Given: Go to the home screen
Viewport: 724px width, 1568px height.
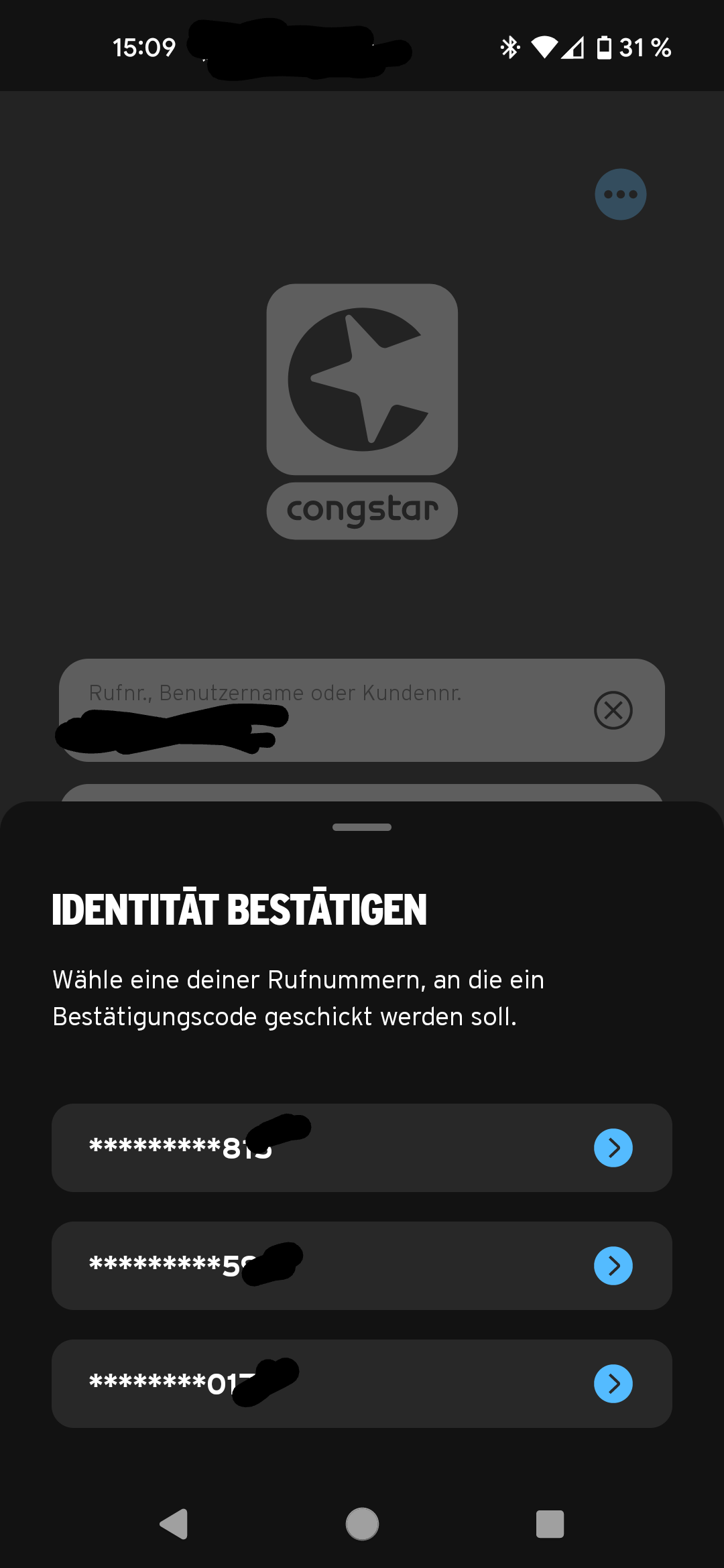Looking at the screenshot, I should (362, 1524).
